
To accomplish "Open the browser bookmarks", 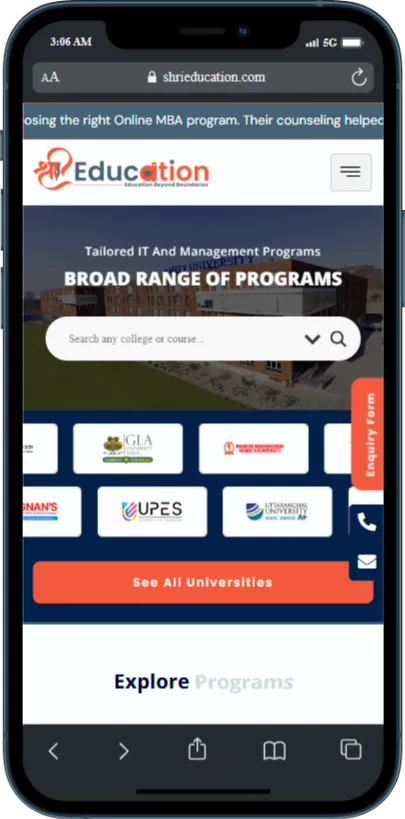I will tap(274, 751).
